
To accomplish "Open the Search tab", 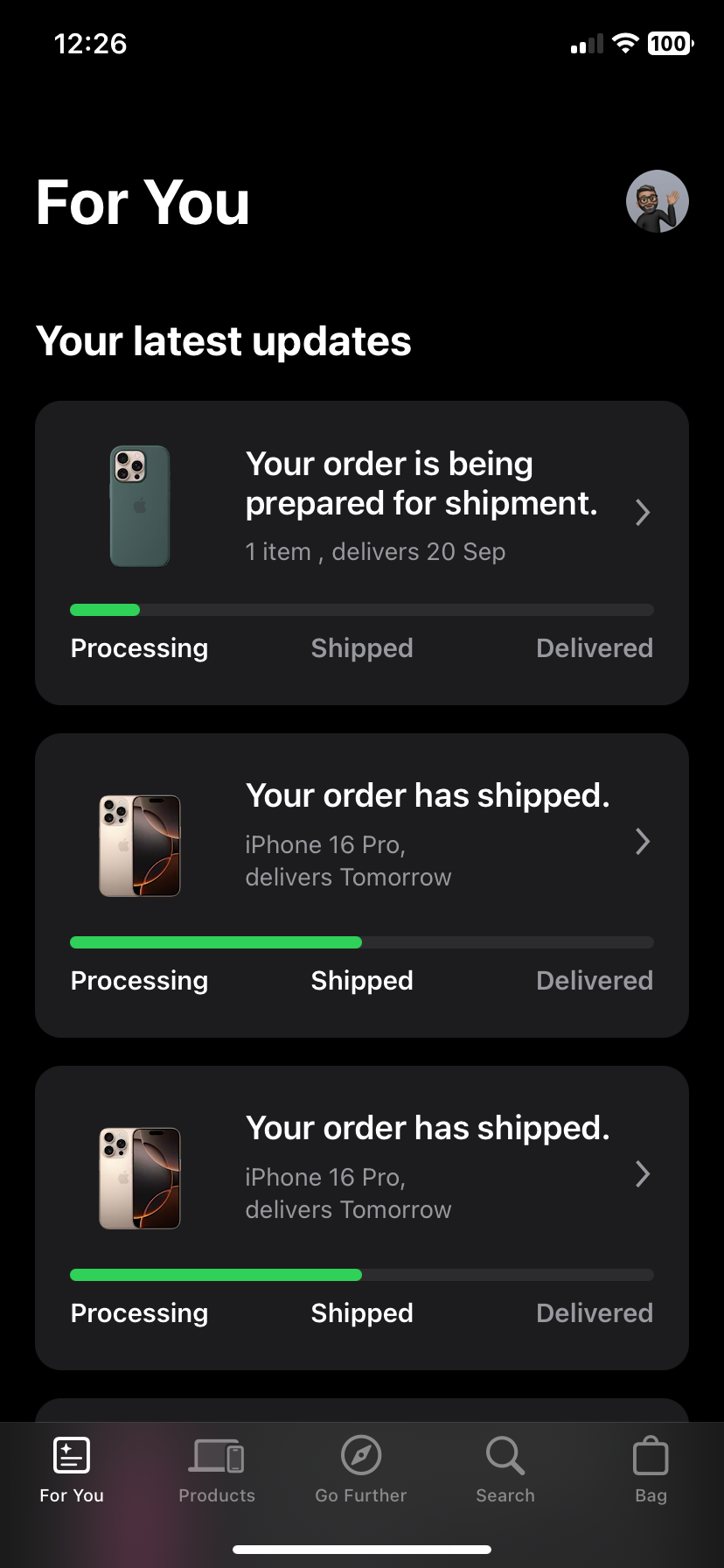I will pos(505,1470).
